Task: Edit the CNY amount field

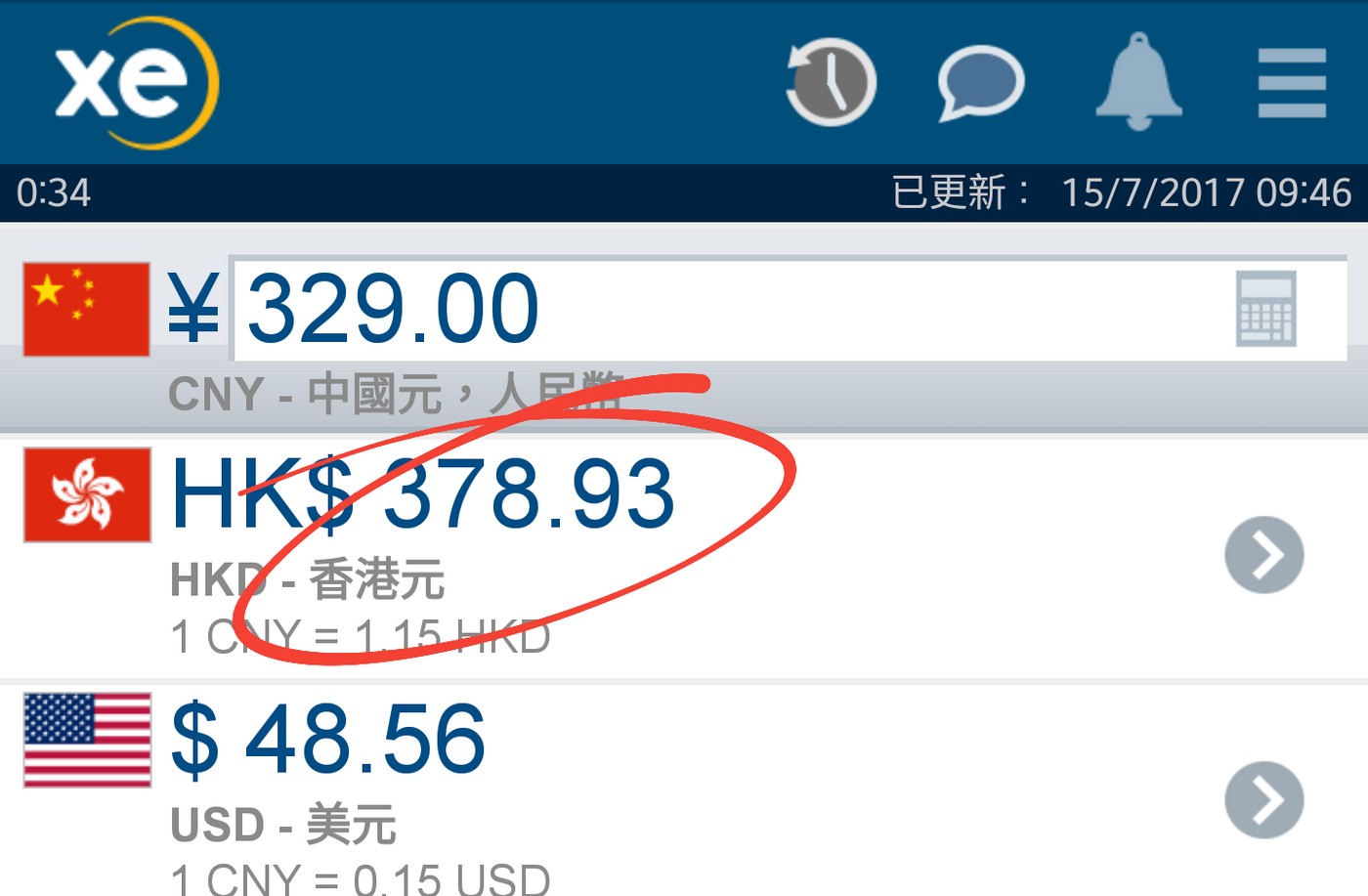Action: click(684, 309)
